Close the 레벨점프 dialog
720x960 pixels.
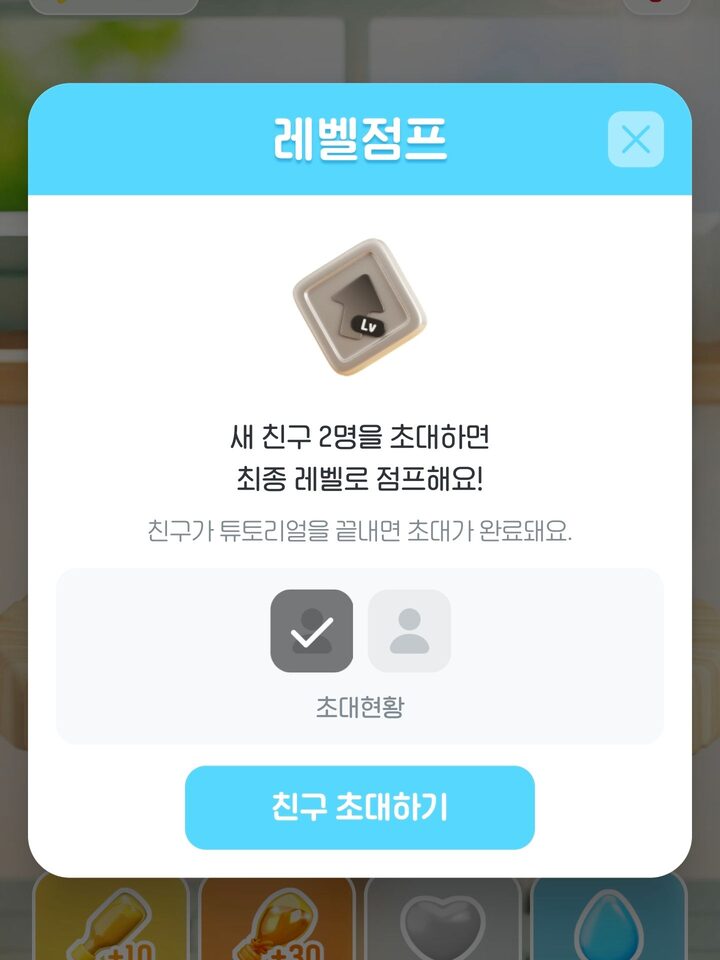635,139
